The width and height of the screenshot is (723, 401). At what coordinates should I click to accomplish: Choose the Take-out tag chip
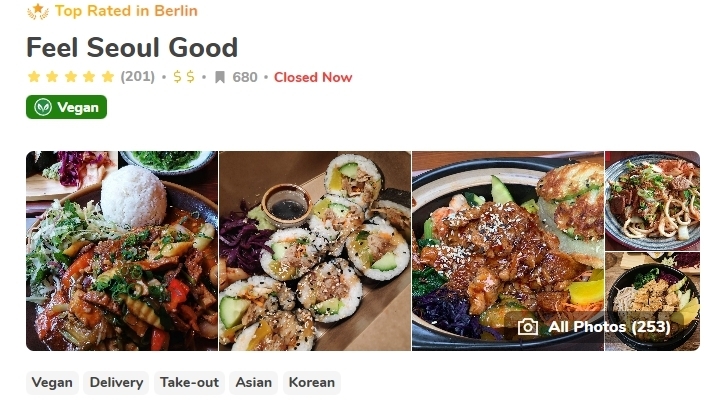[x=189, y=383]
